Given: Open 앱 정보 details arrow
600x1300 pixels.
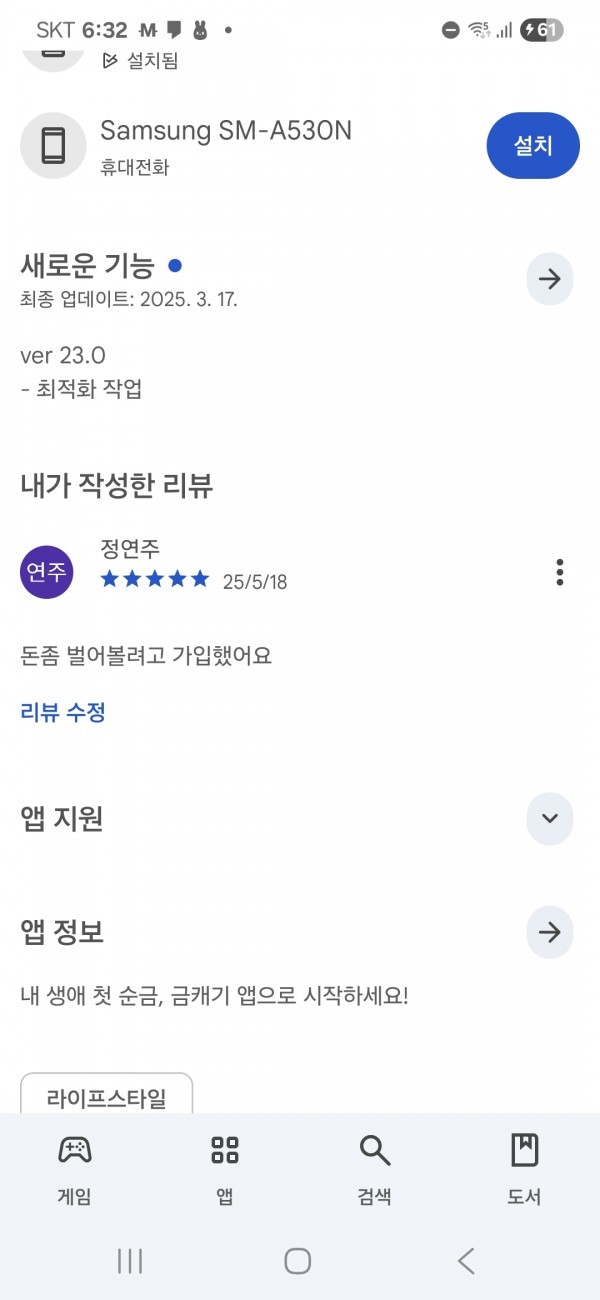Looking at the screenshot, I should (550, 932).
